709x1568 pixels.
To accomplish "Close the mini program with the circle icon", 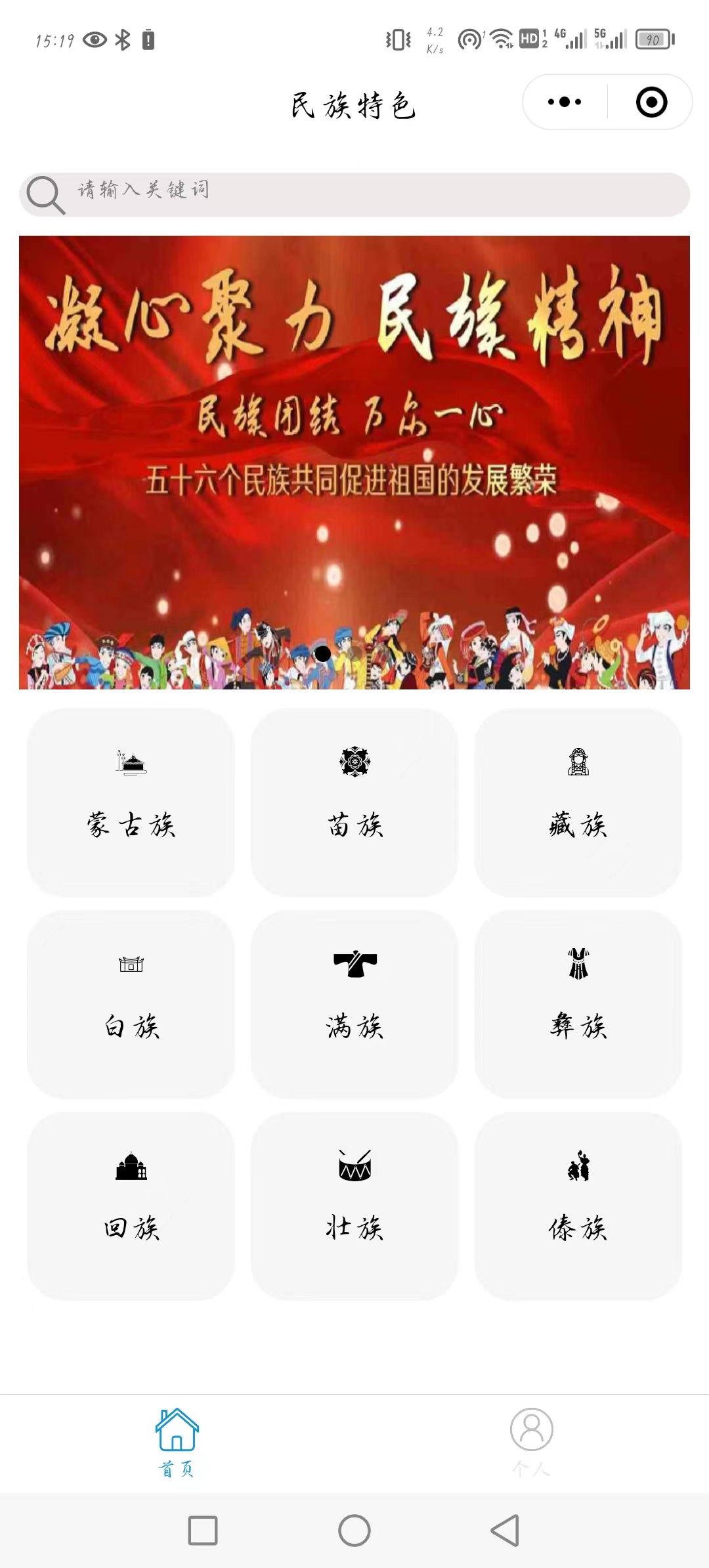I will point(651,102).
